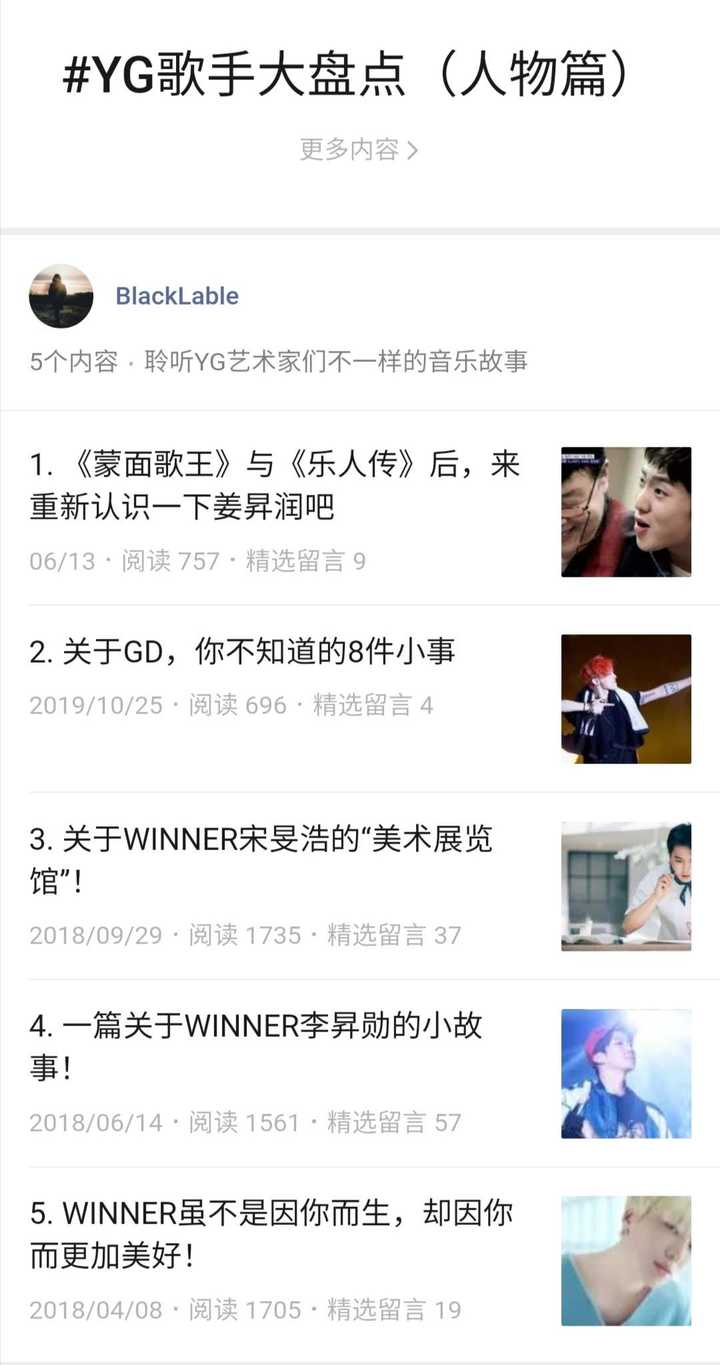Viewport: 720px width, 1365px height.
Task: Open article 3 on 宋旻浩's art exhibition
Action: tap(260, 860)
